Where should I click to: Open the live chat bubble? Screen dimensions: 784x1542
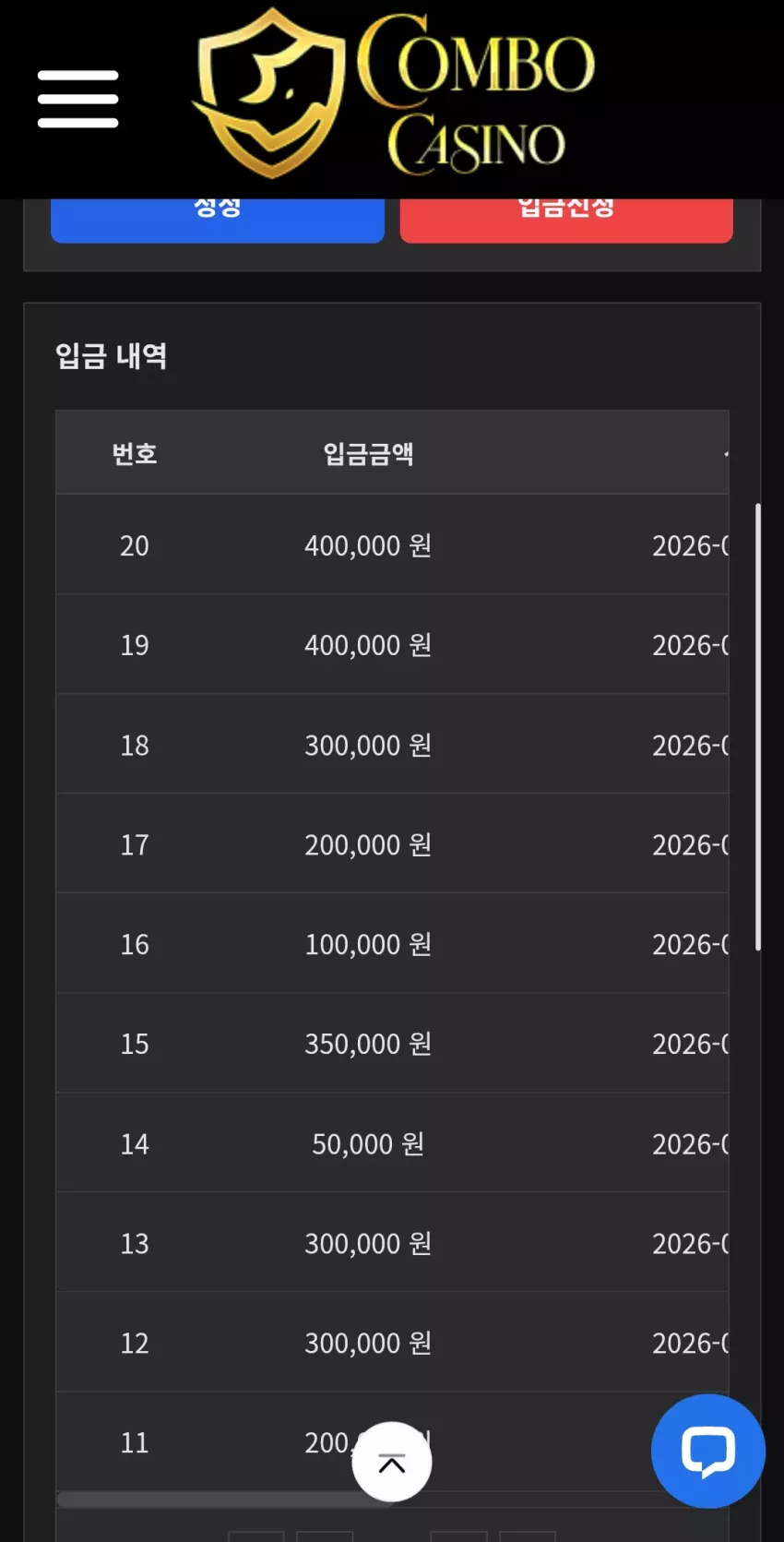coord(707,1451)
